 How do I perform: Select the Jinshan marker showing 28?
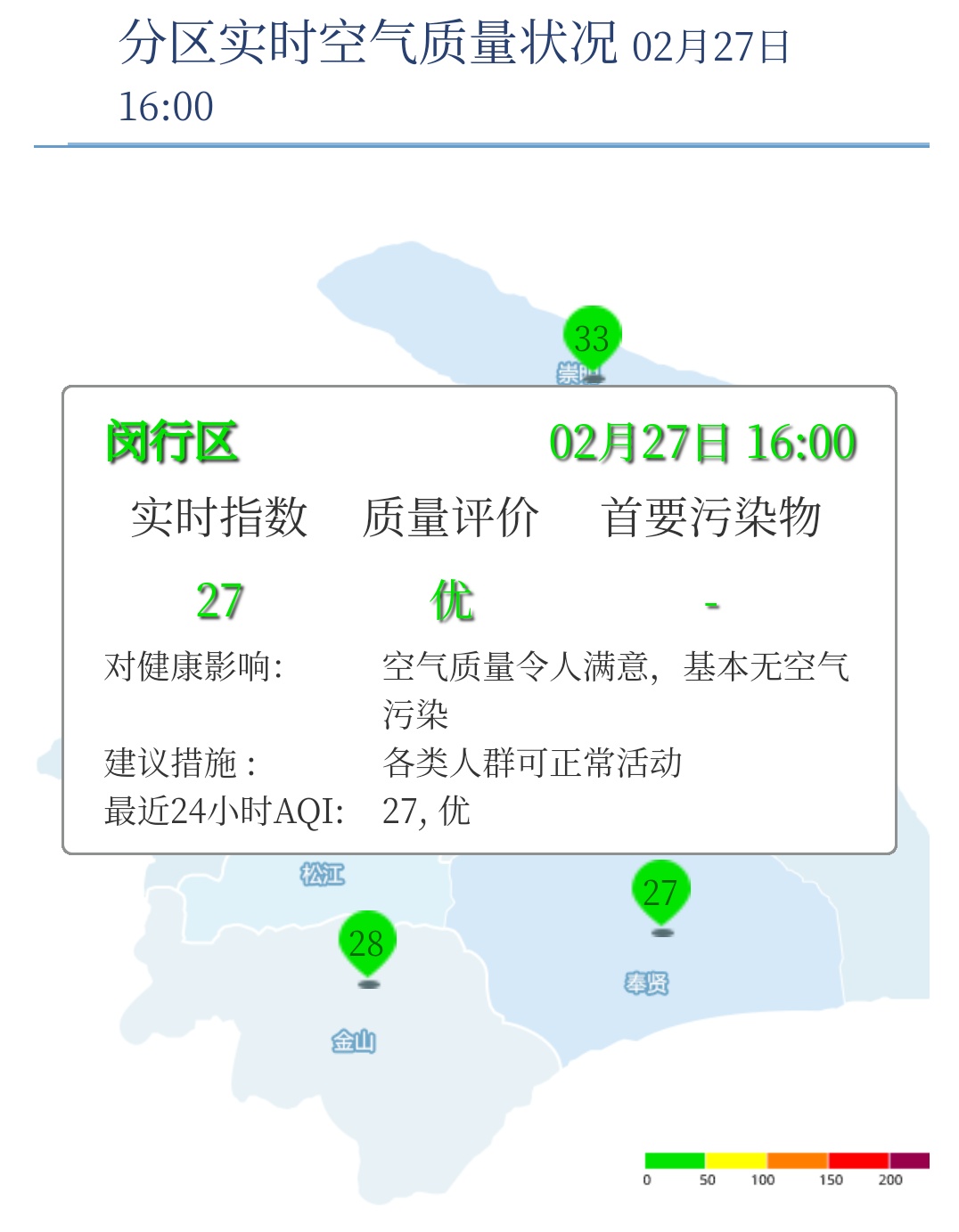coord(367,943)
